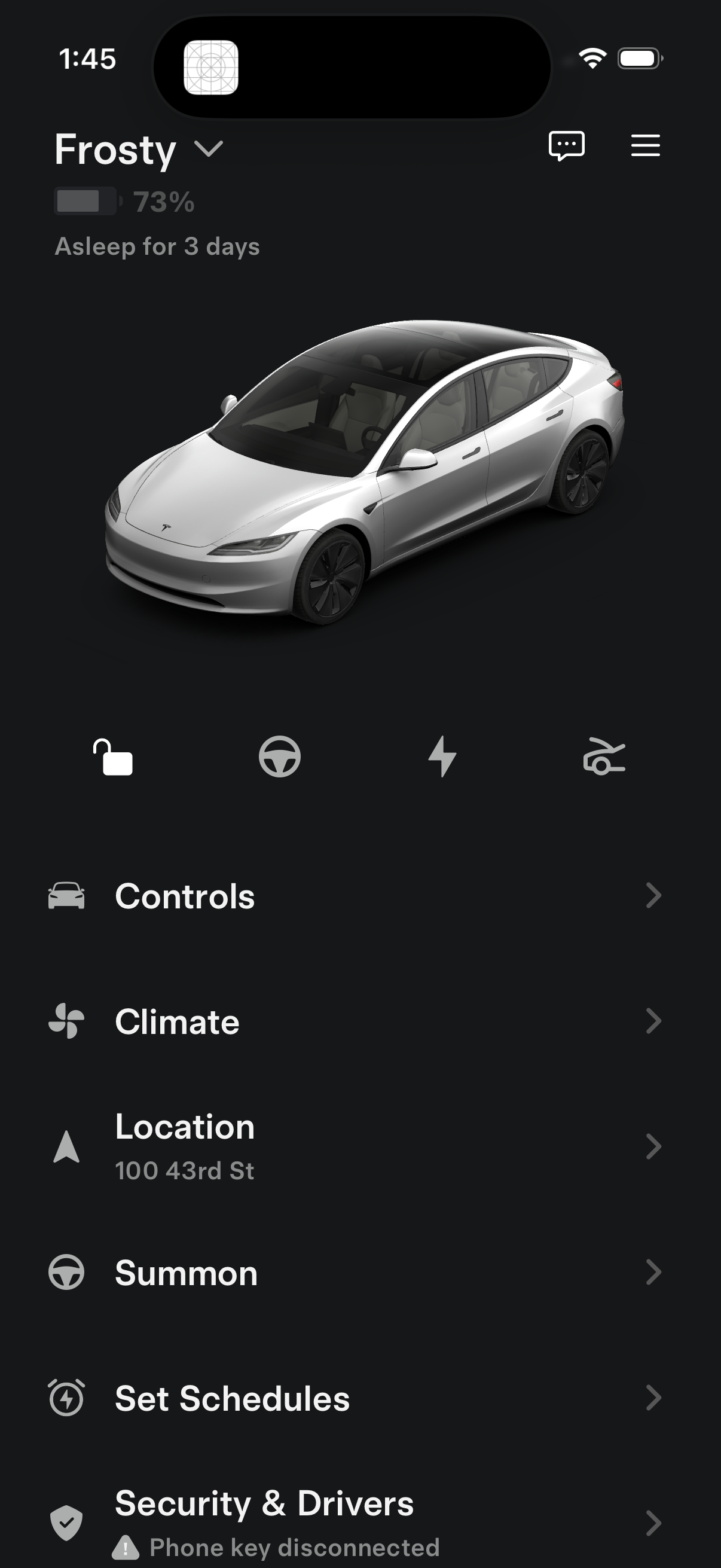Tap the 73% battery charge indicator
The width and height of the screenshot is (721, 1568).
[x=123, y=202]
